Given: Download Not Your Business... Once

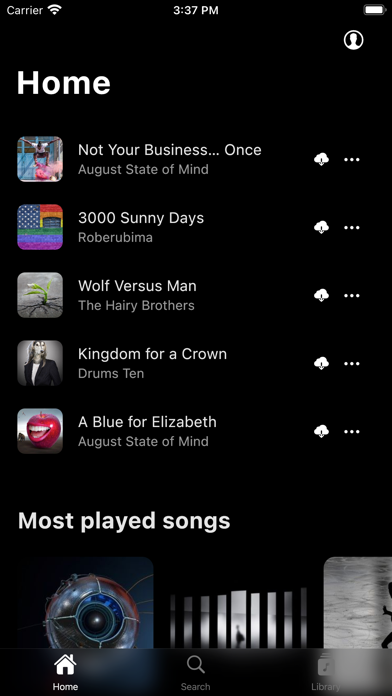Looking at the screenshot, I should tap(321, 159).
